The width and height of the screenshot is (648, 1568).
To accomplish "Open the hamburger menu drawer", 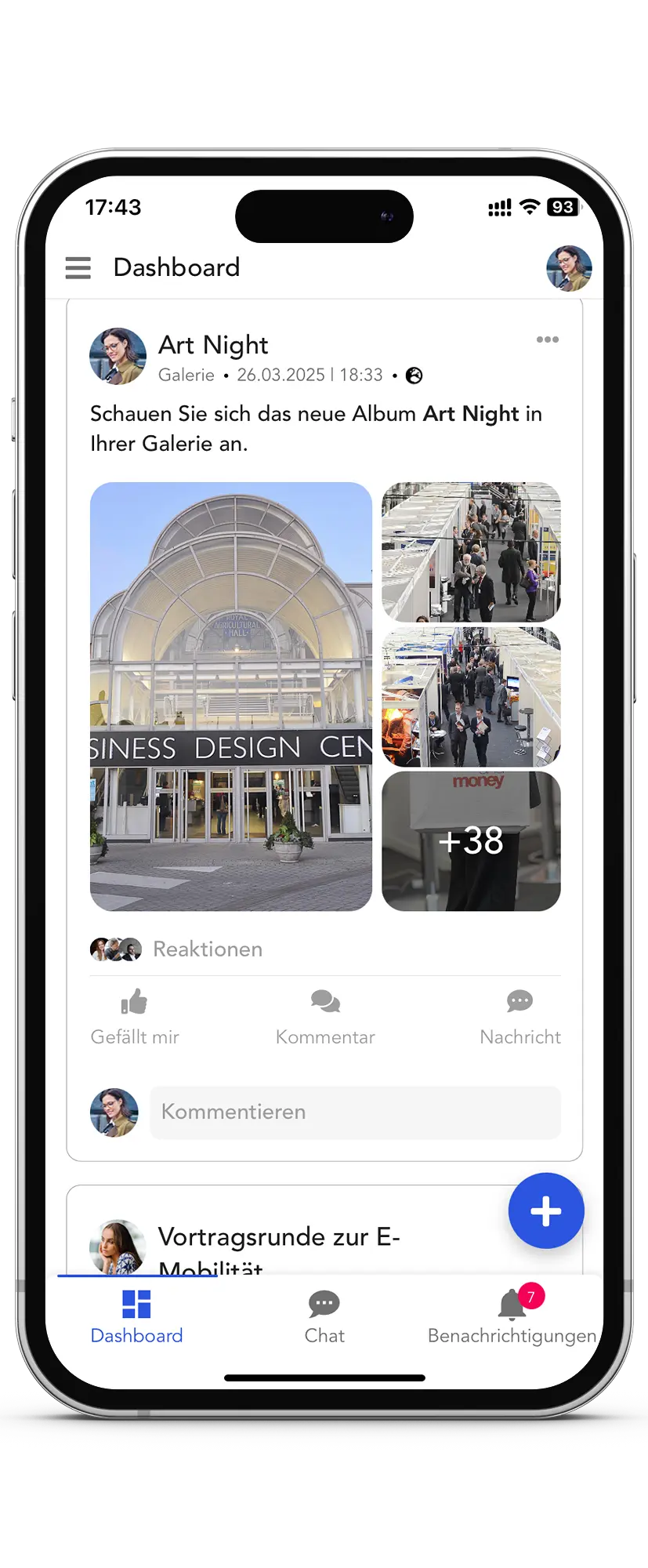I will 78,268.
